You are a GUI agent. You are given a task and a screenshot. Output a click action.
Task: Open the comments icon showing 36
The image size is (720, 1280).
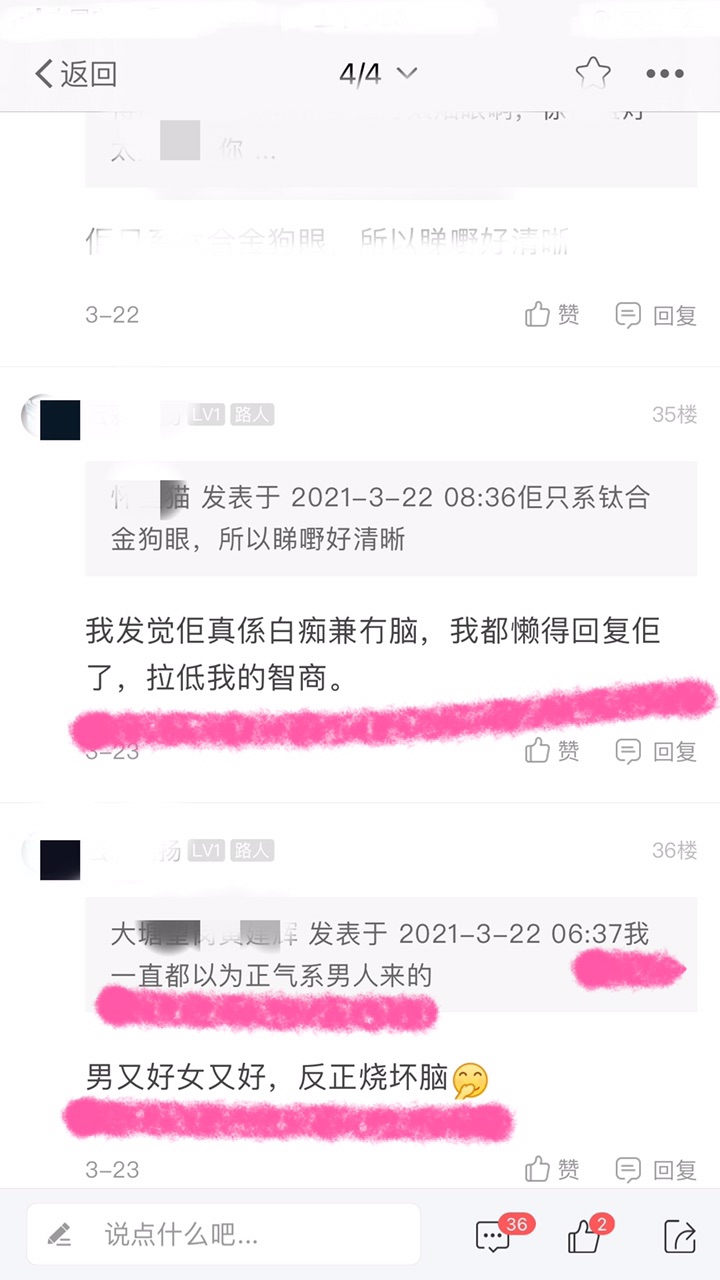494,1237
